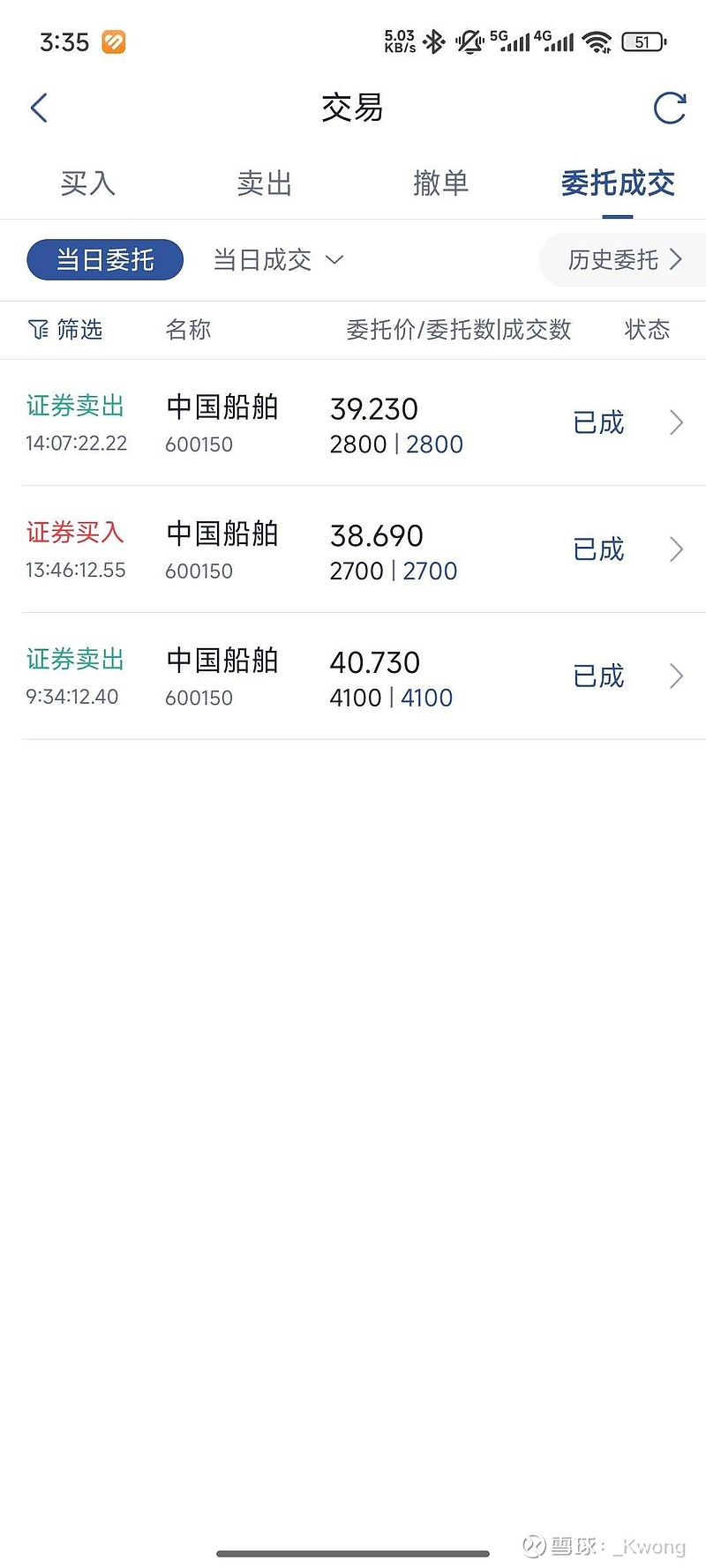706x1568 pixels.
Task: Open the 14:07:22 sell order at 39.230
Action: [353, 423]
